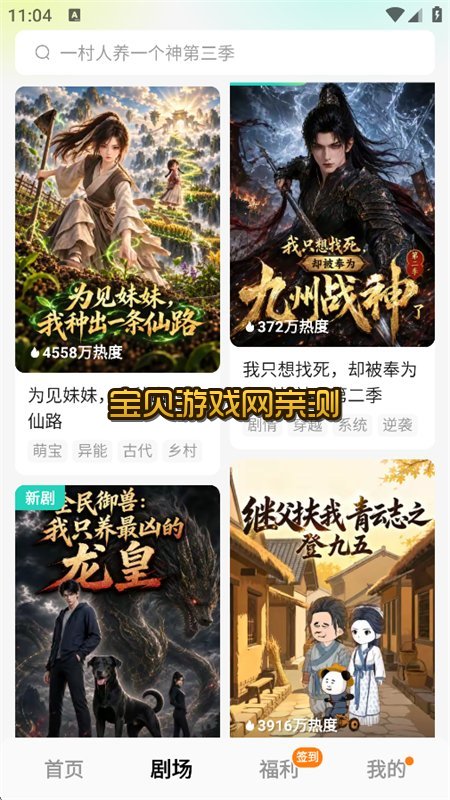Image resolution: width=450 pixels, height=800 pixels.
Task: Open the drama 继父扶我青云志之登九五
Action: (x=332, y=598)
